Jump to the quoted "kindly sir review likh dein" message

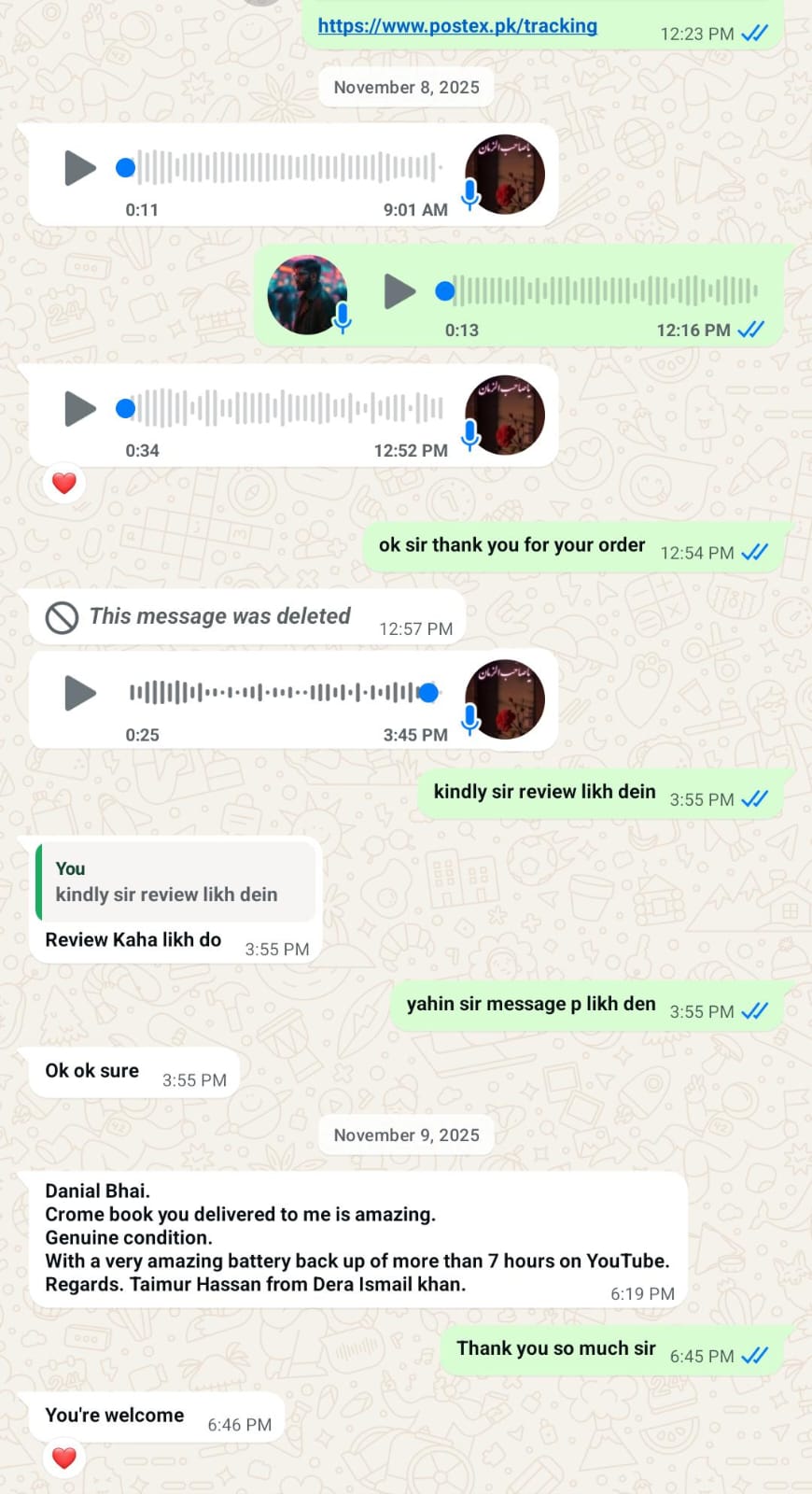coord(175,882)
